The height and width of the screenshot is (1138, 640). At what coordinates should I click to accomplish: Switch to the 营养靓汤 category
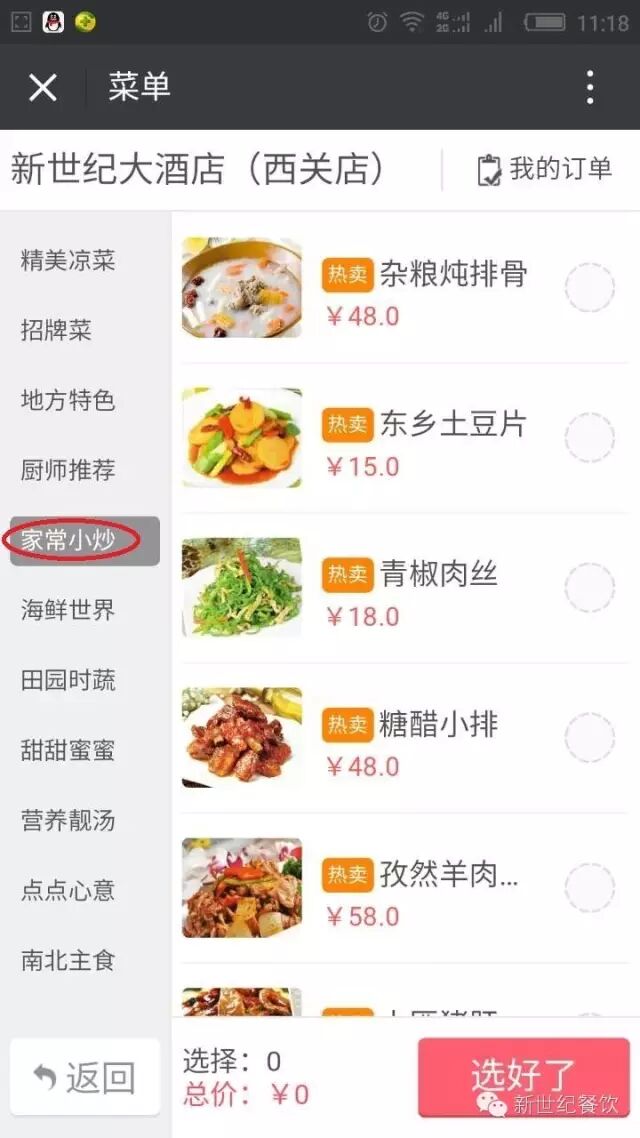pos(68,821)
